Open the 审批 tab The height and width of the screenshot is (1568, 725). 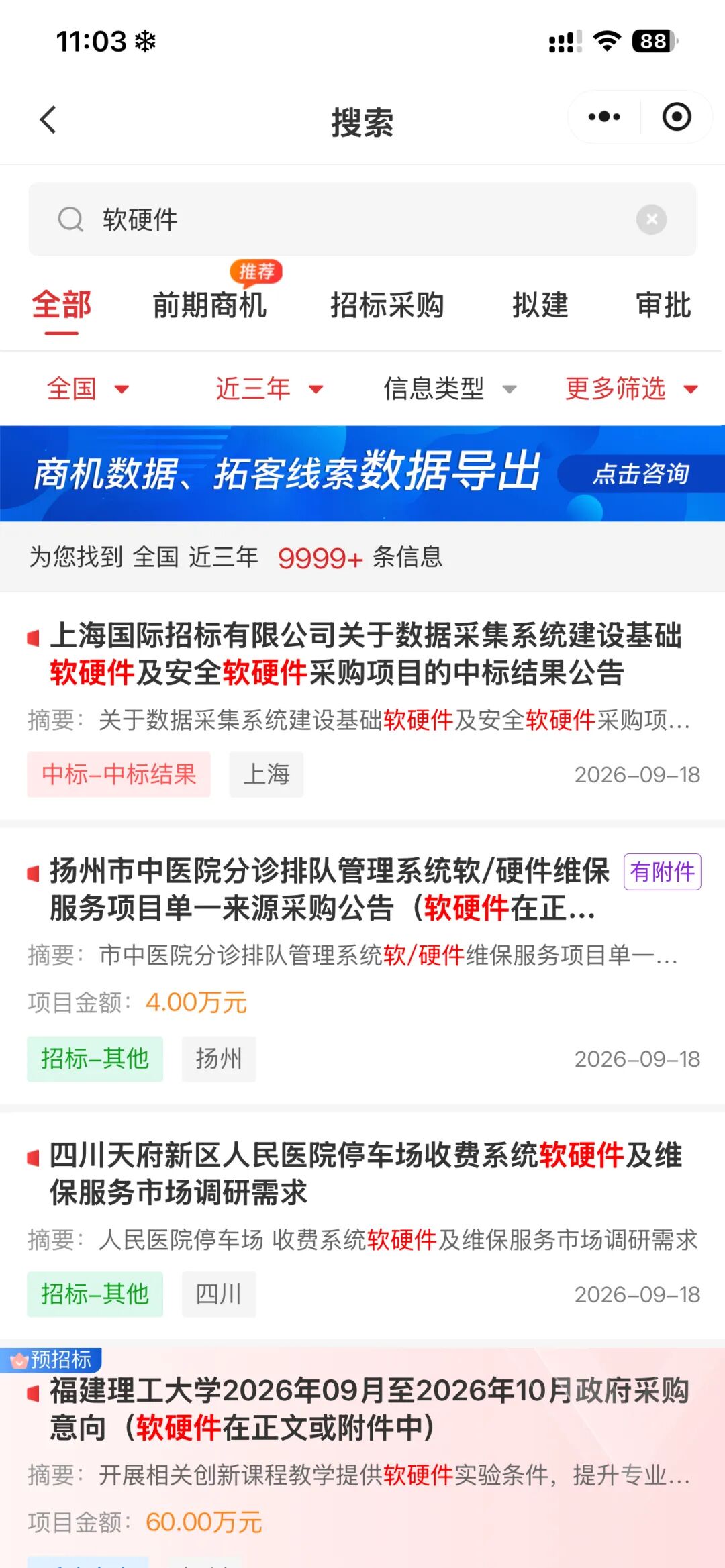(664, 305)
